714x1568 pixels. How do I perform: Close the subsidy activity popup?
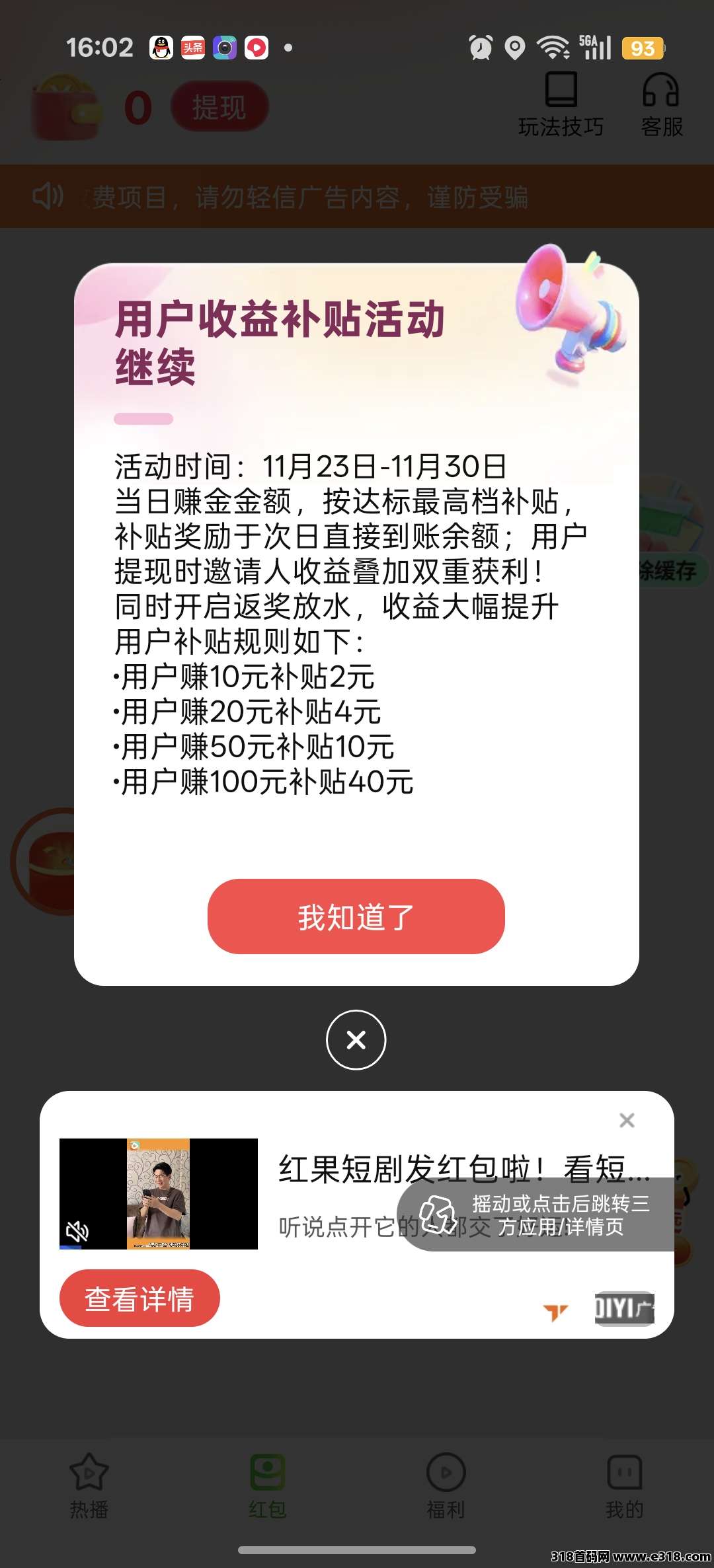pos(356,1039)
